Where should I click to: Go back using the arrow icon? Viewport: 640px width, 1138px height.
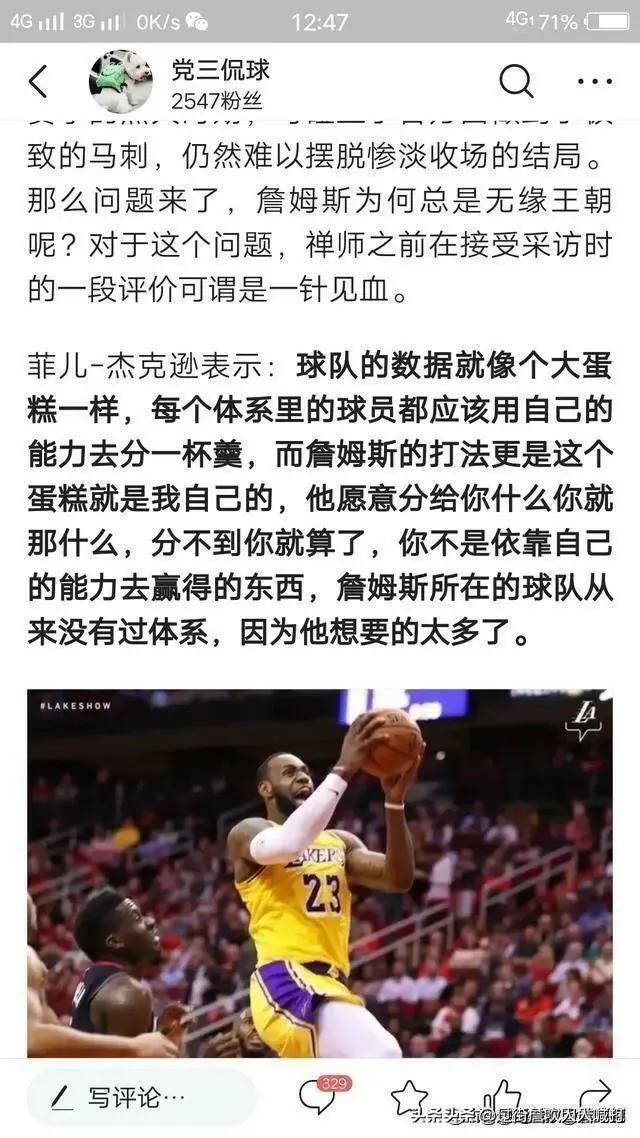click(38, 82)
